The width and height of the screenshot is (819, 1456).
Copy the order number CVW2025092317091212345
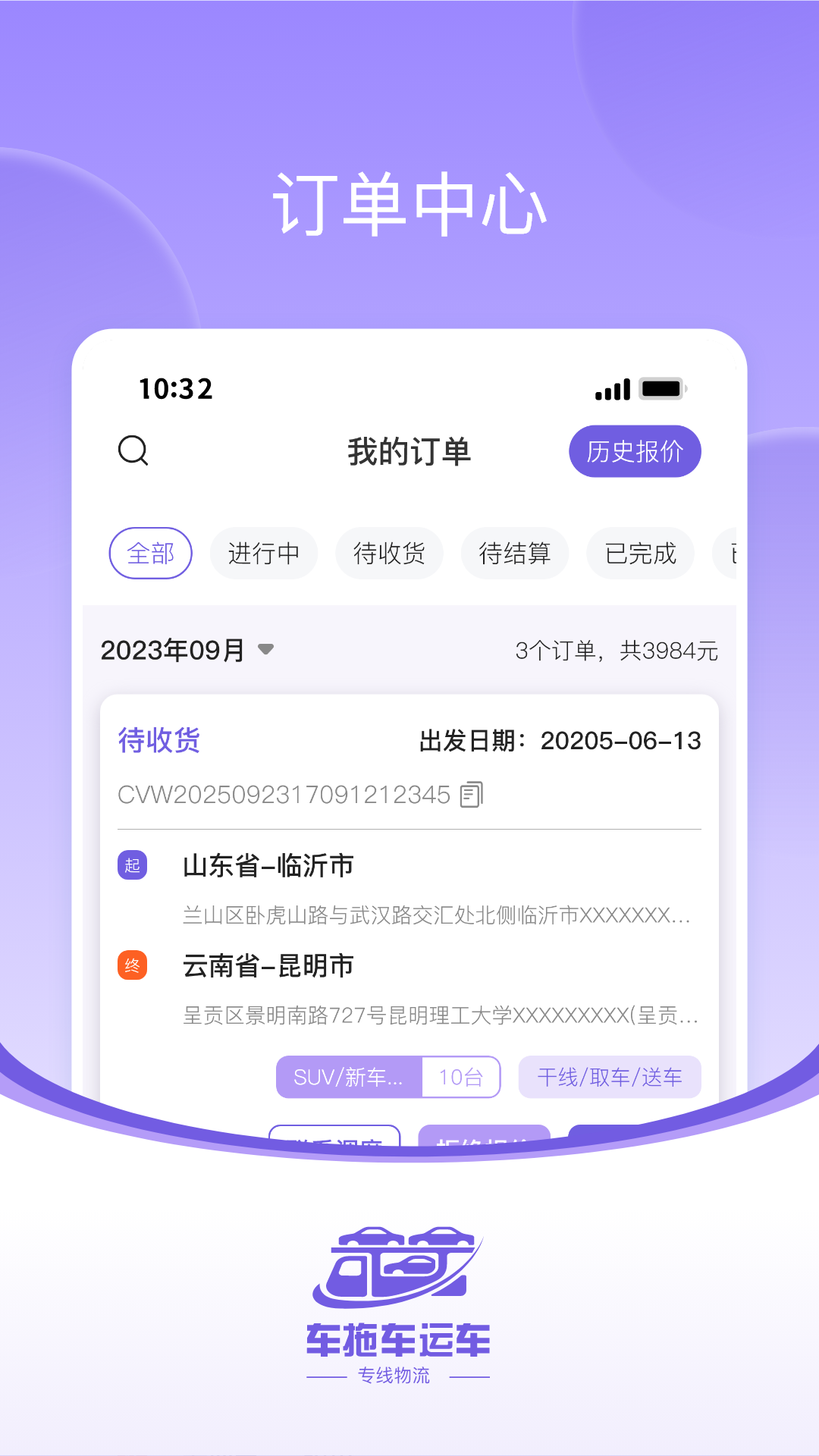pos(472,794)
